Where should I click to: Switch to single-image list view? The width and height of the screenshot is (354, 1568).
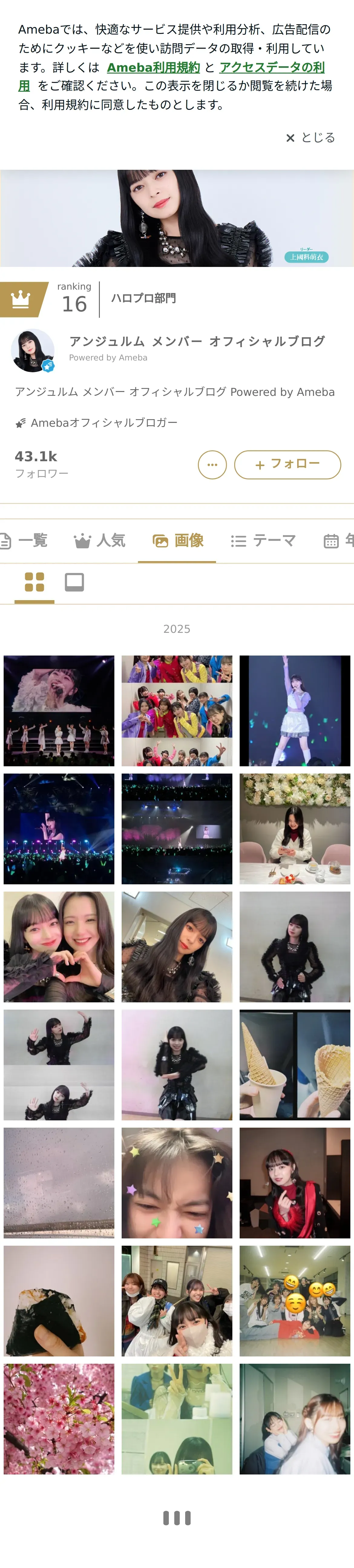[x=74, y=582]
